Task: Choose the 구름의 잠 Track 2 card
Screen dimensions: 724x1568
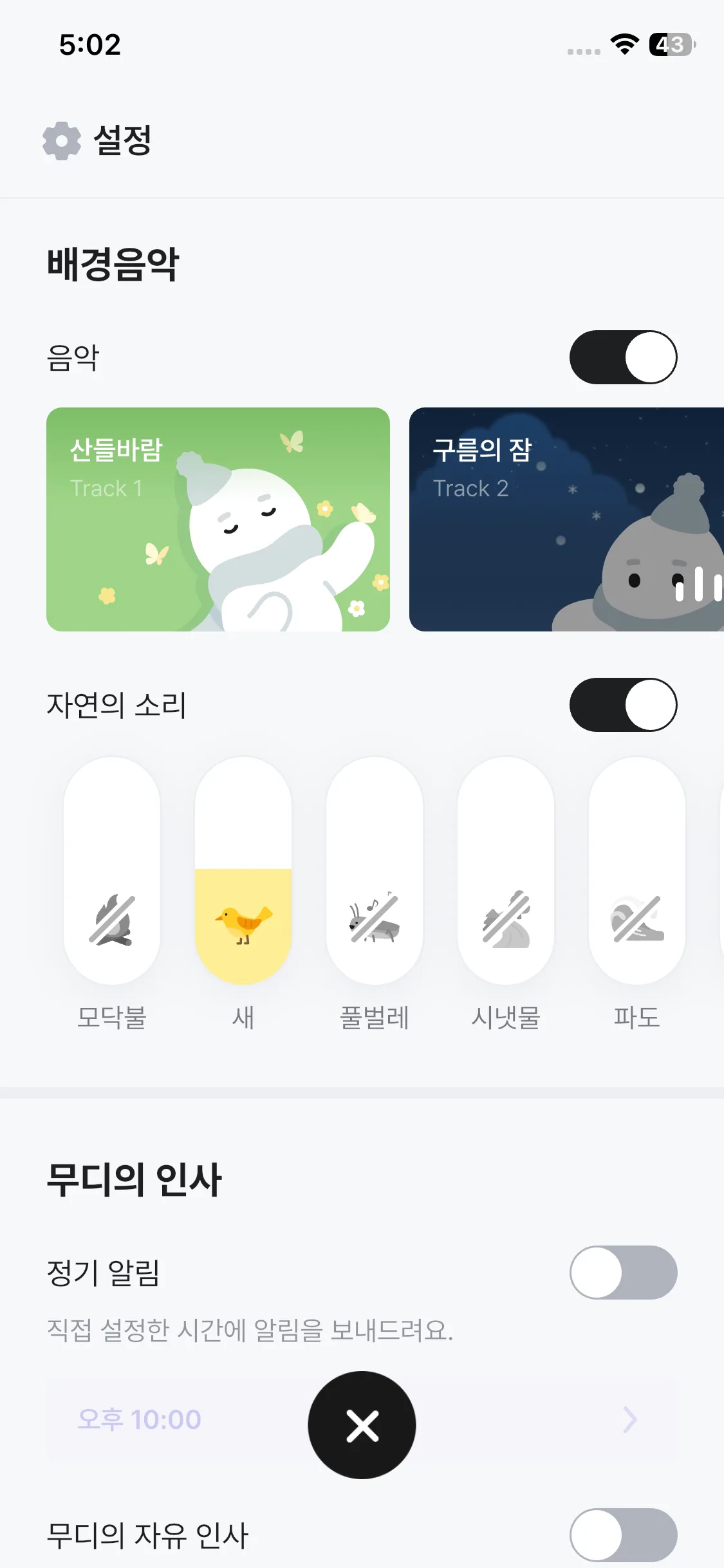Action: point(566,519)
